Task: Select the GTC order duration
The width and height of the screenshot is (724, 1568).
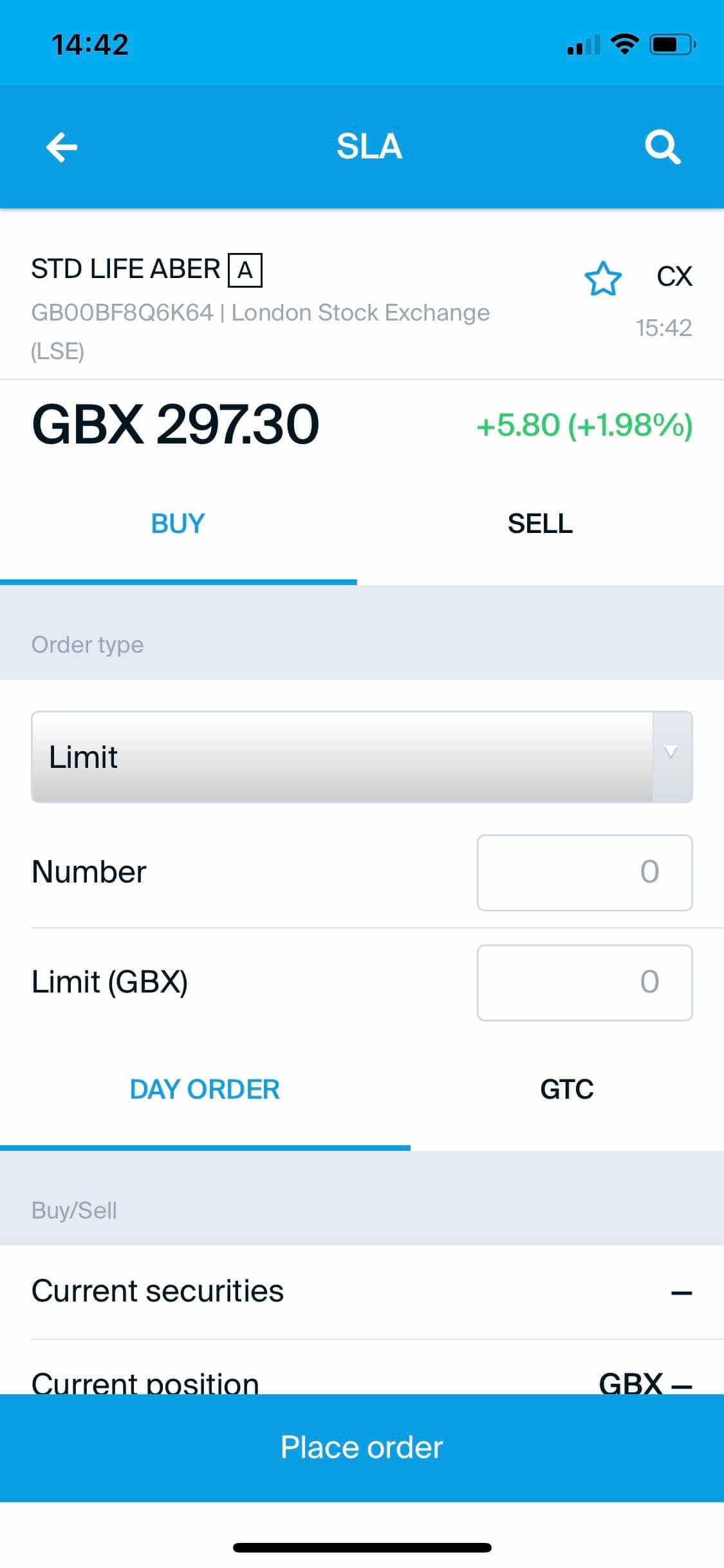Action: click(x=566, y=1089)
